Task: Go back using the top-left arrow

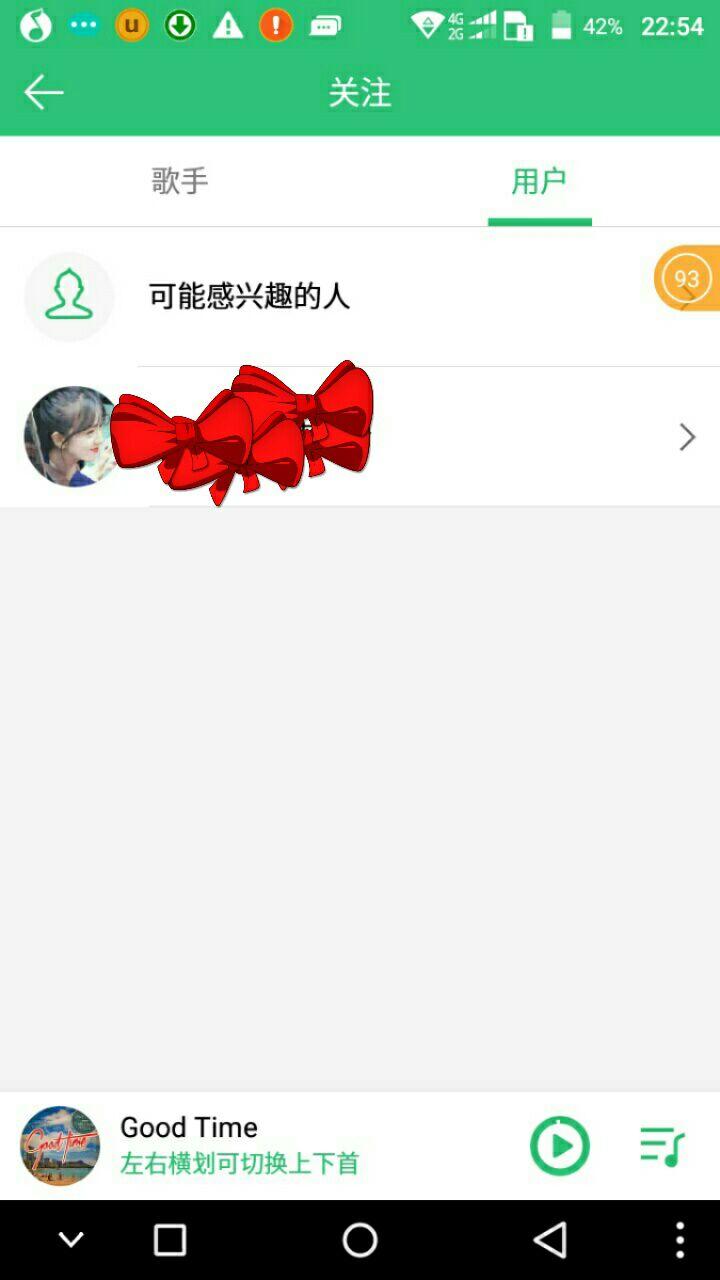Action: (44, 92)
